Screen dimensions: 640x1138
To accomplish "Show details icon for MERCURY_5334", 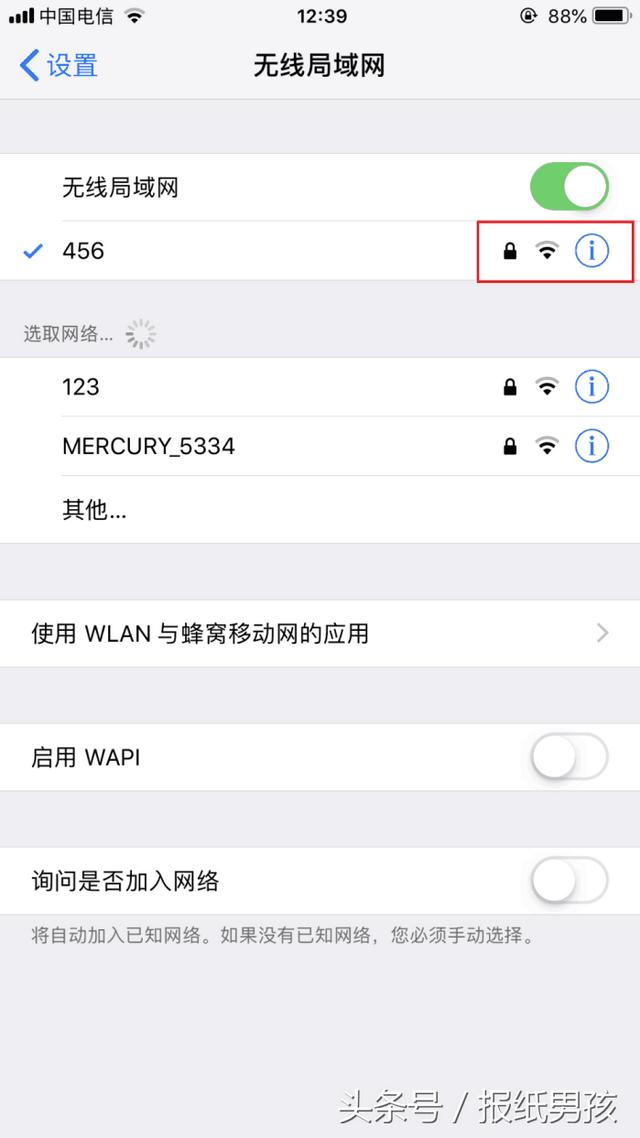I will (591, 446).
